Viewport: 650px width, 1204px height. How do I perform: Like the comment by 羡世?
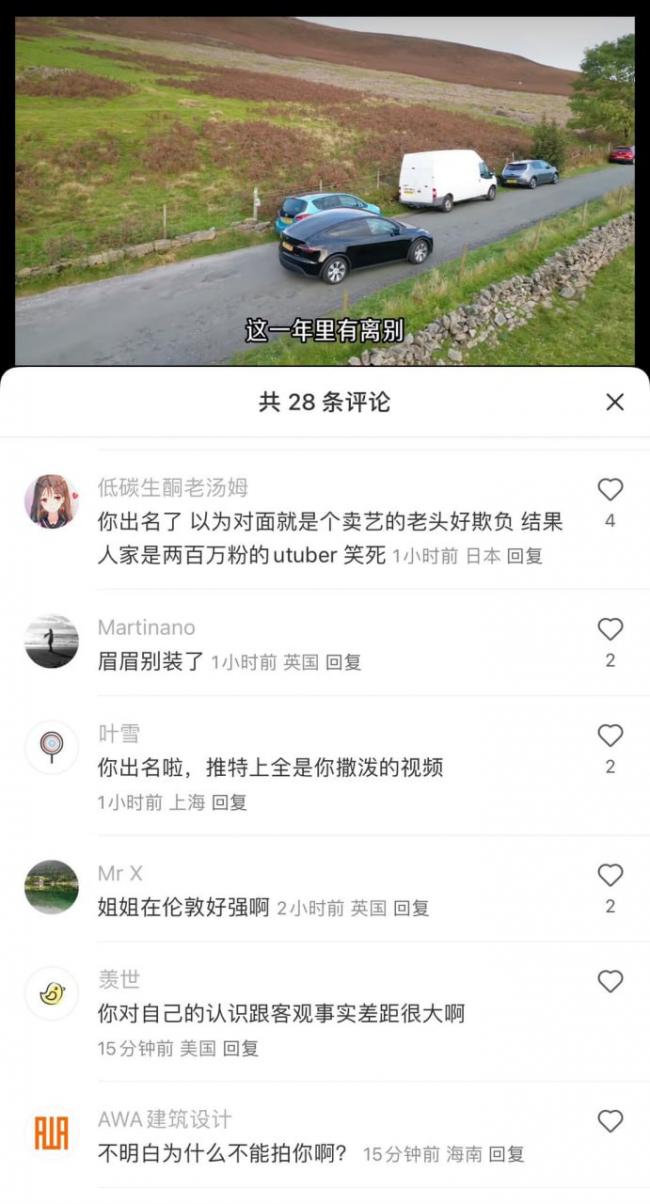tap(610, 981)
